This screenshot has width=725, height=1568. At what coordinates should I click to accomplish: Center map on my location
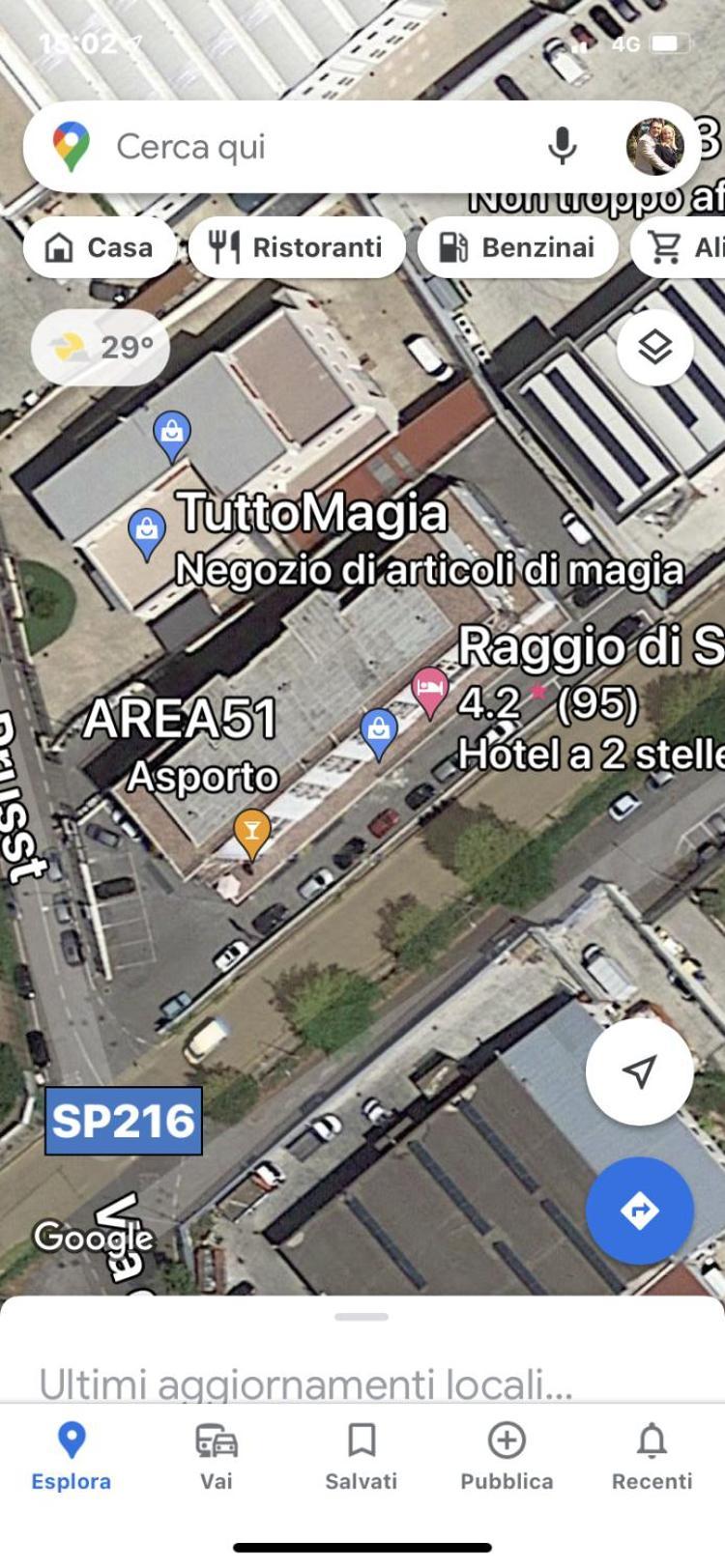click(639, 1070)
